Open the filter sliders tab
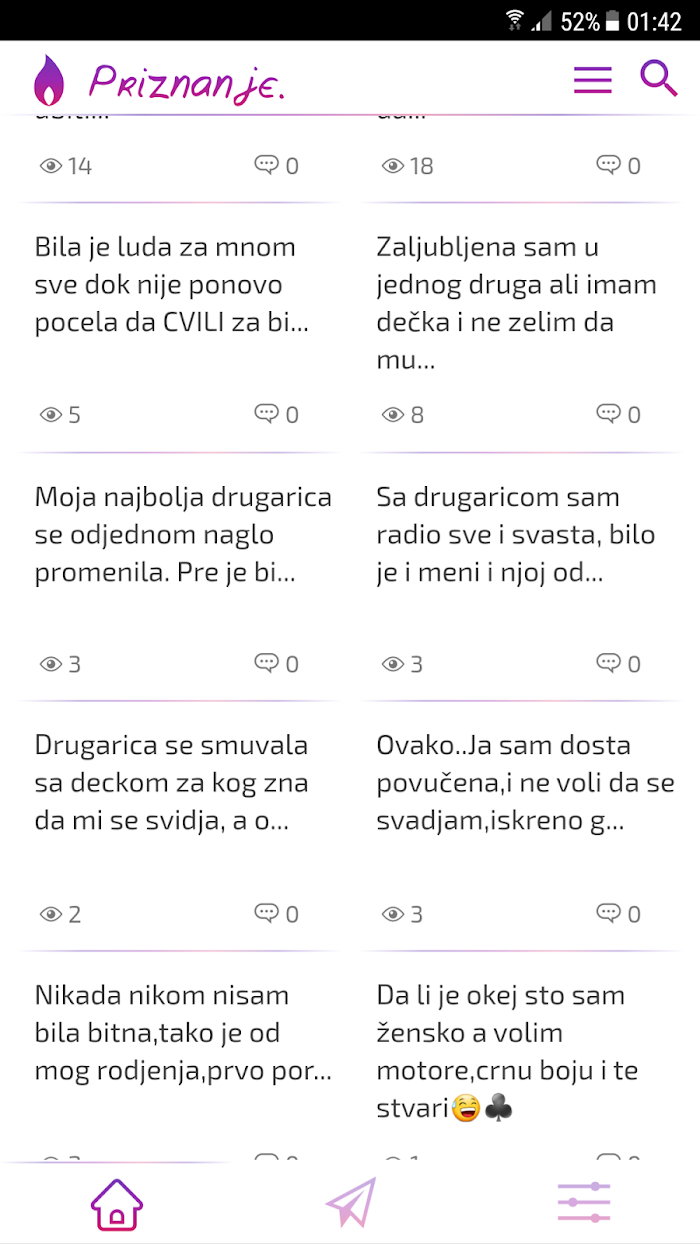This screenshot has height=1244, width=700. tap(584, 1203)
